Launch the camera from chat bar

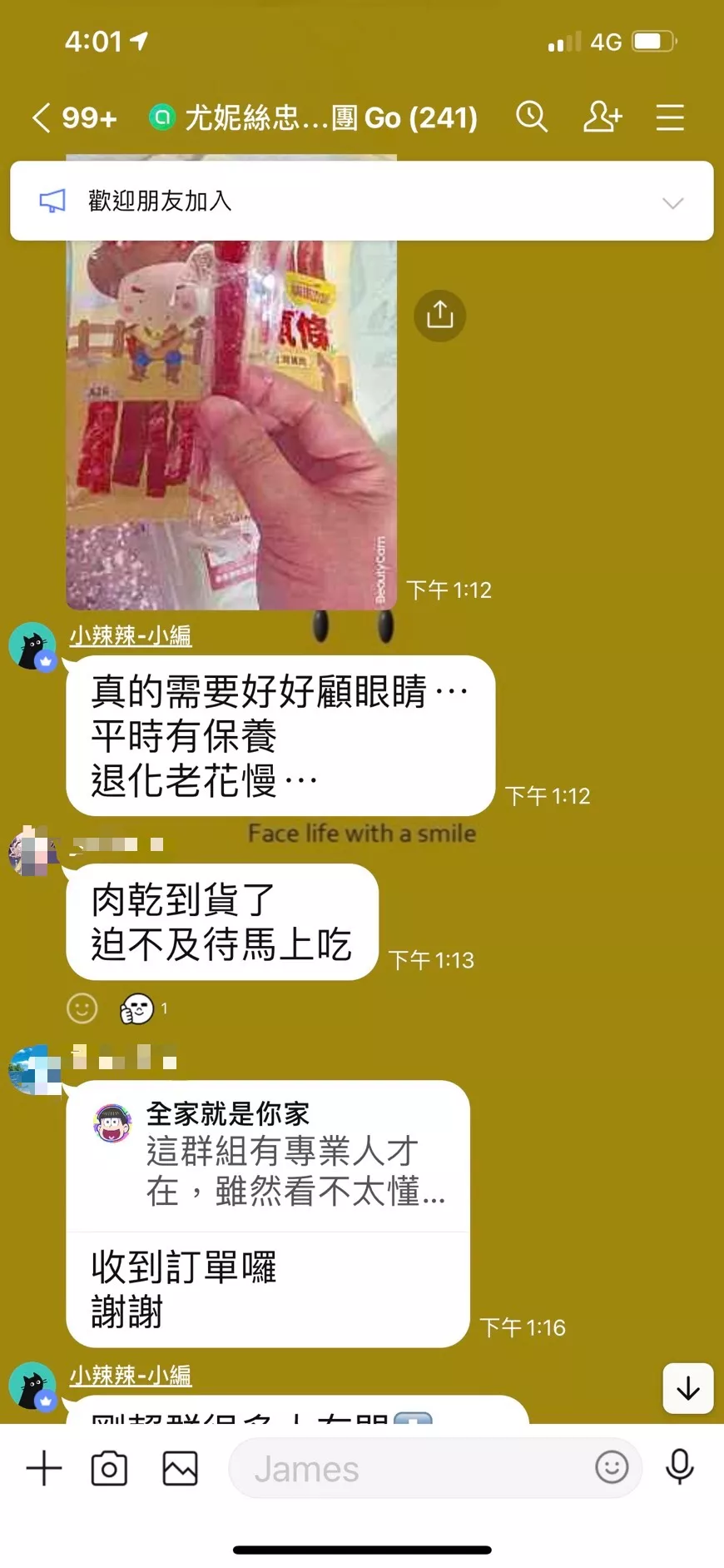(x=109, y=1468)
